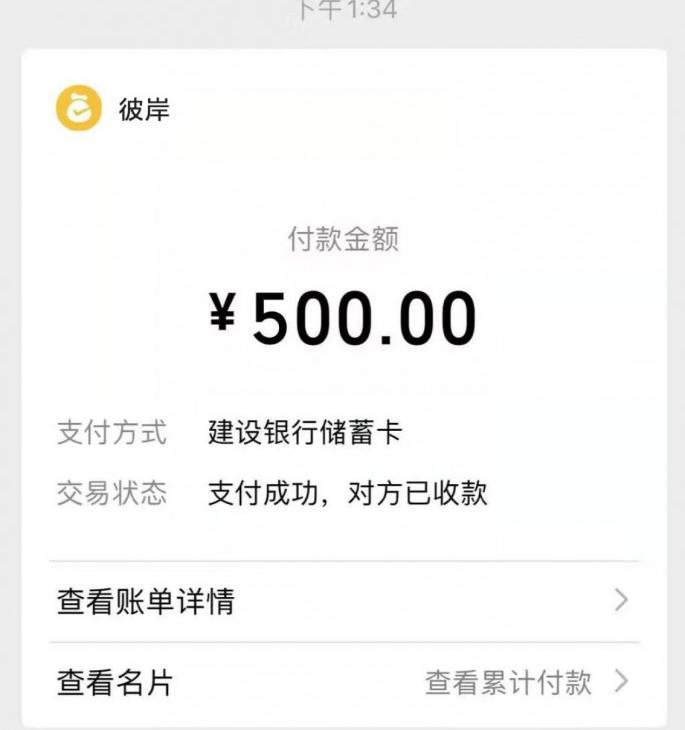Tap 查看名片 to view the profile card
Screen dimensions: 685x730
tap(115, 683)
